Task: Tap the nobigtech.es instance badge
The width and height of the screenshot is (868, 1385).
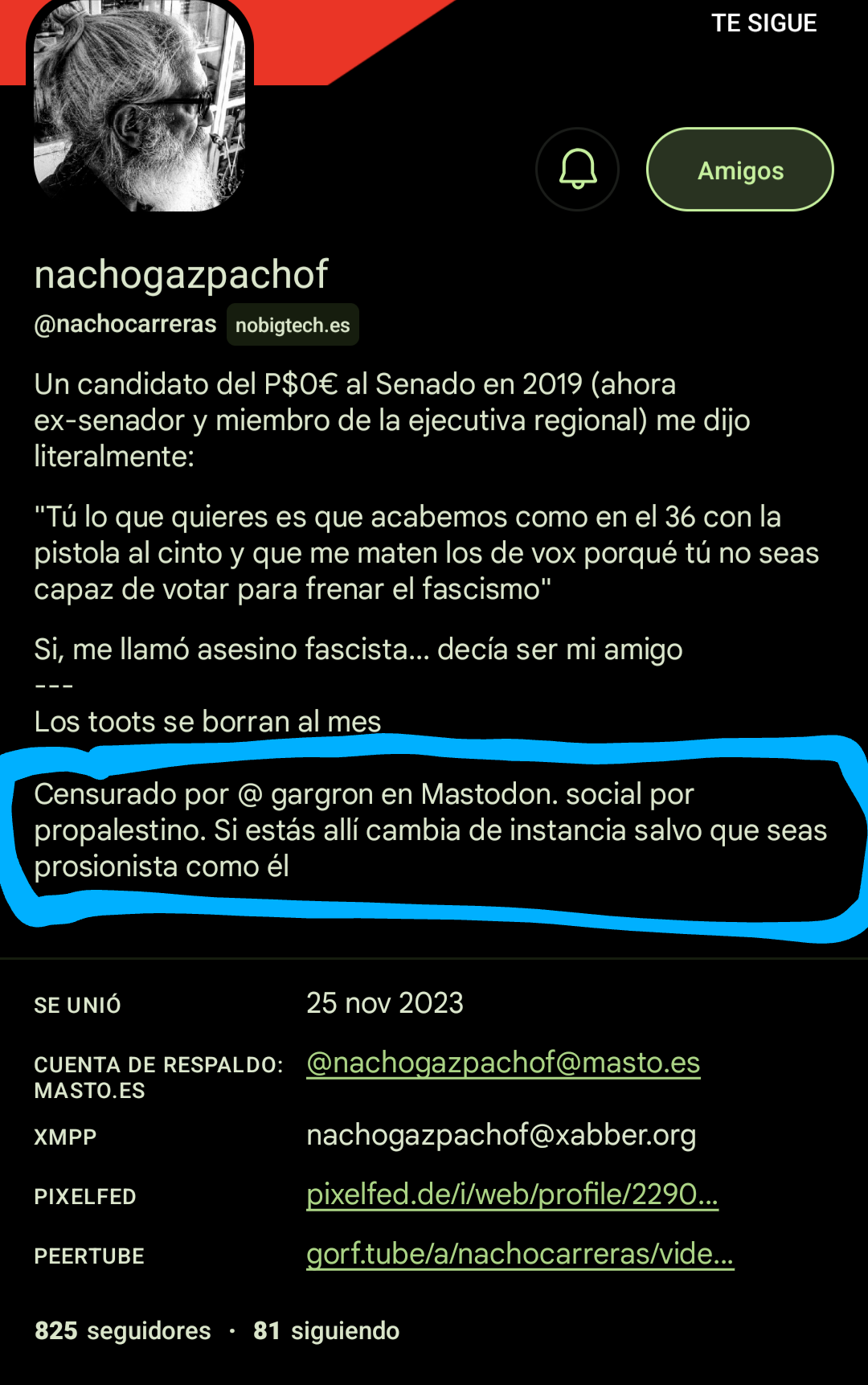Action: pos(293,325)
